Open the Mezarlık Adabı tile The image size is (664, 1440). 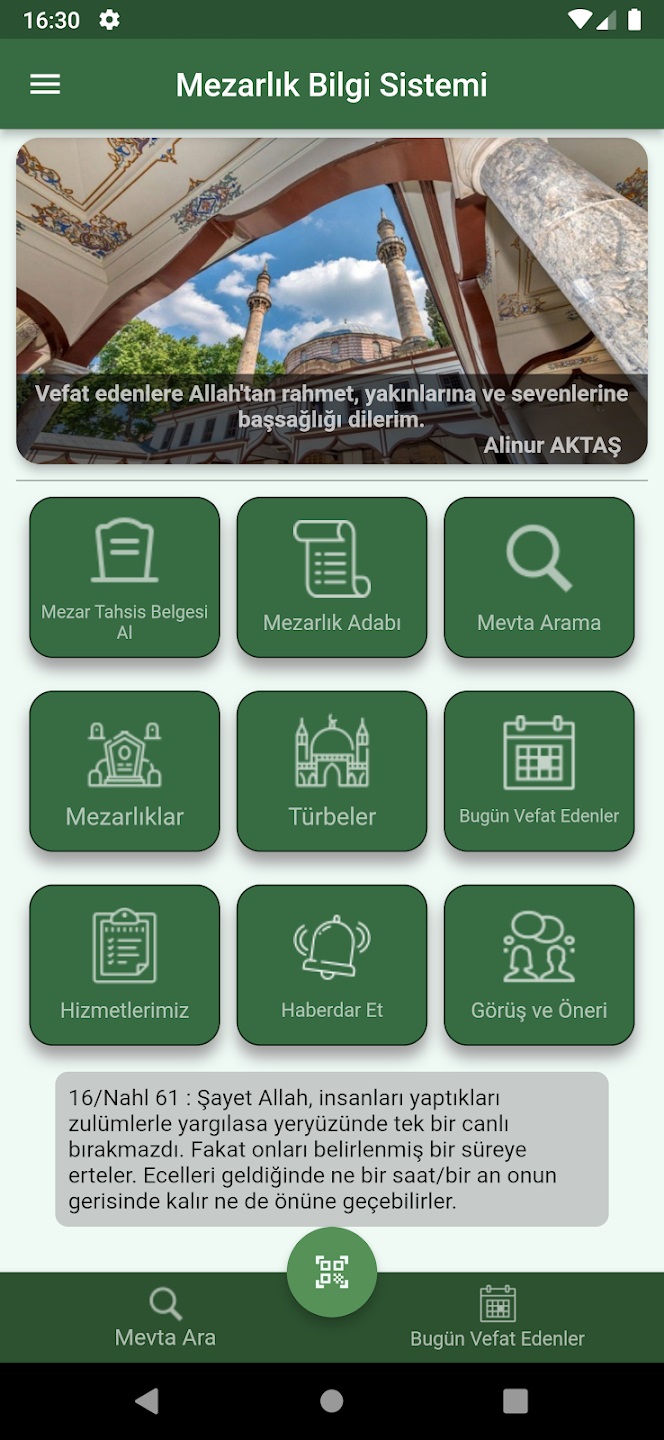(332, 578)
